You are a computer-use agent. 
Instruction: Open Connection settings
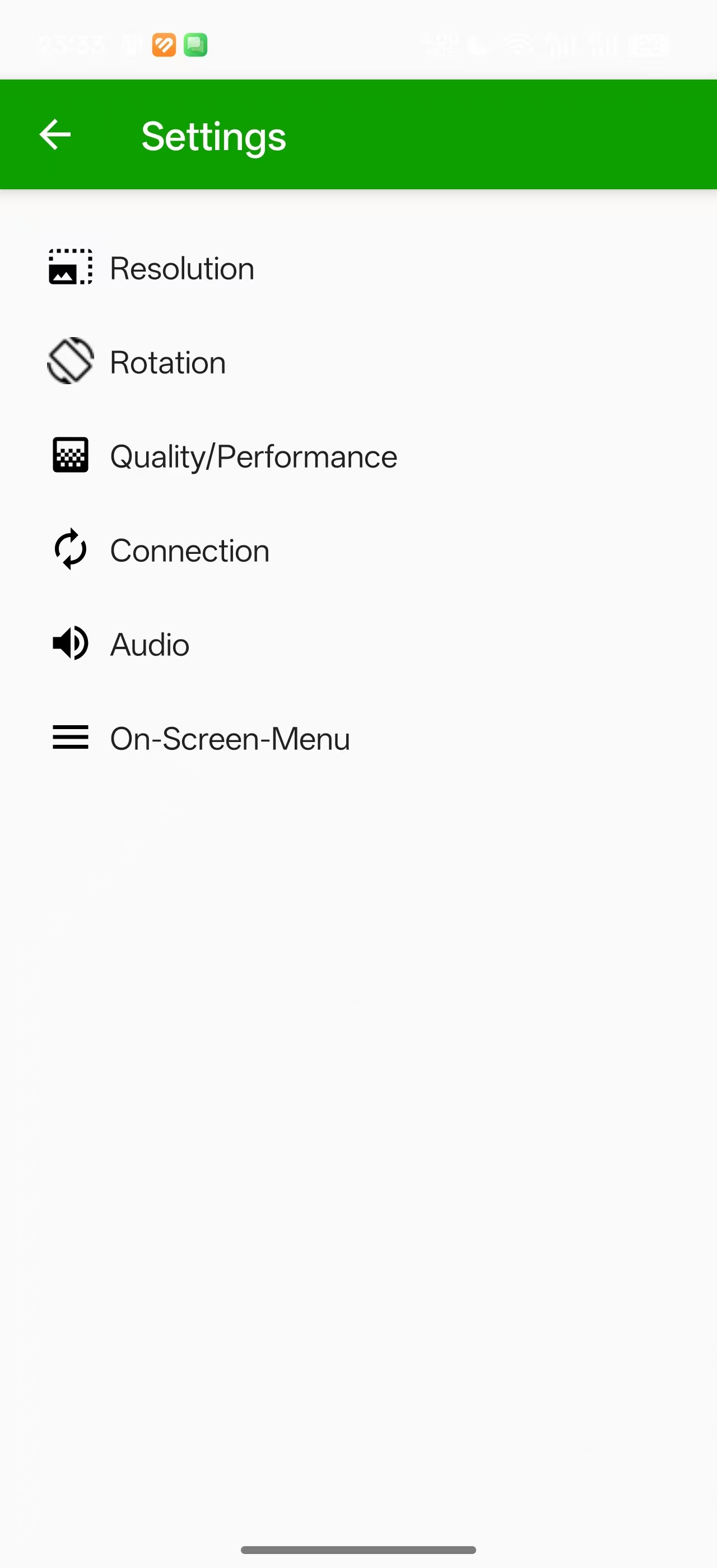189,551
